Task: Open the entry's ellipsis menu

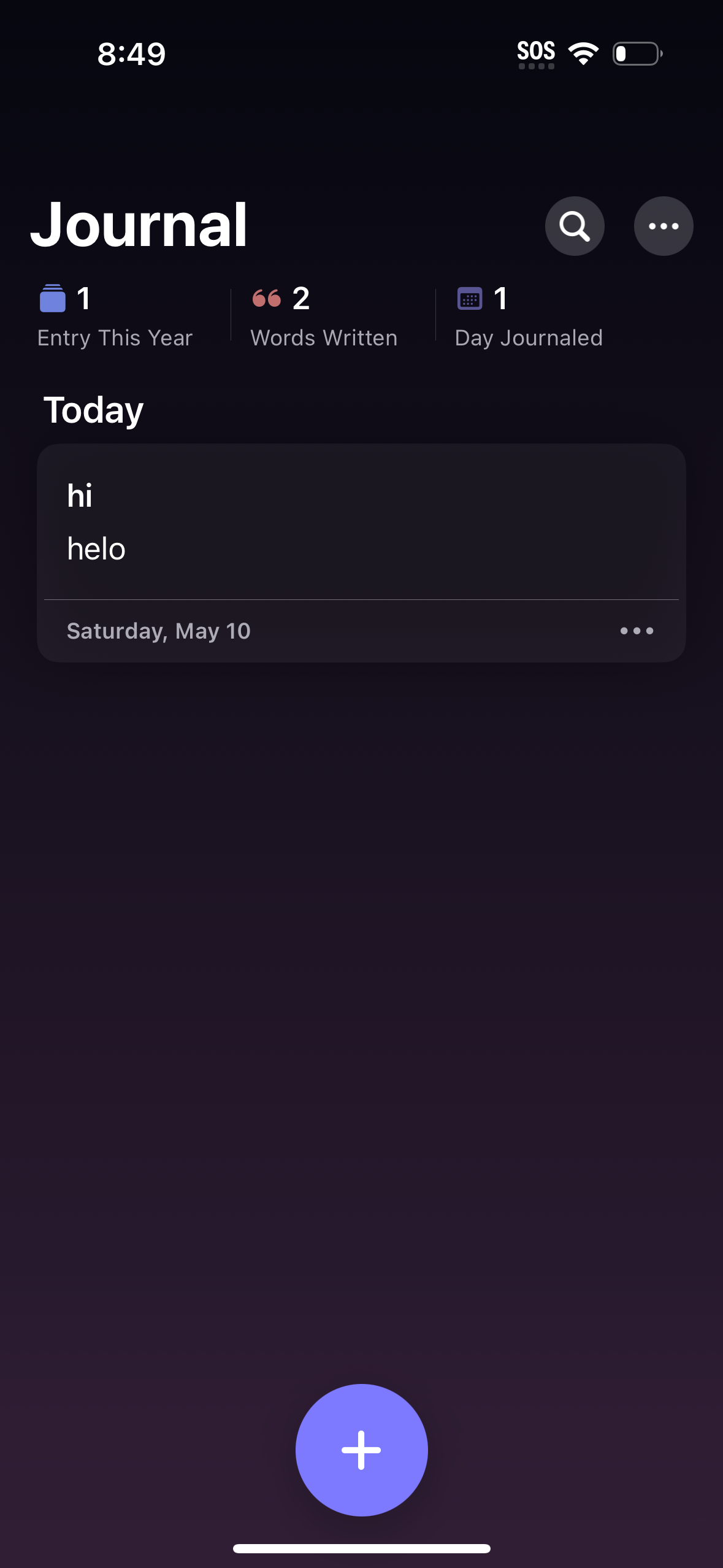Action: (637, 631)
